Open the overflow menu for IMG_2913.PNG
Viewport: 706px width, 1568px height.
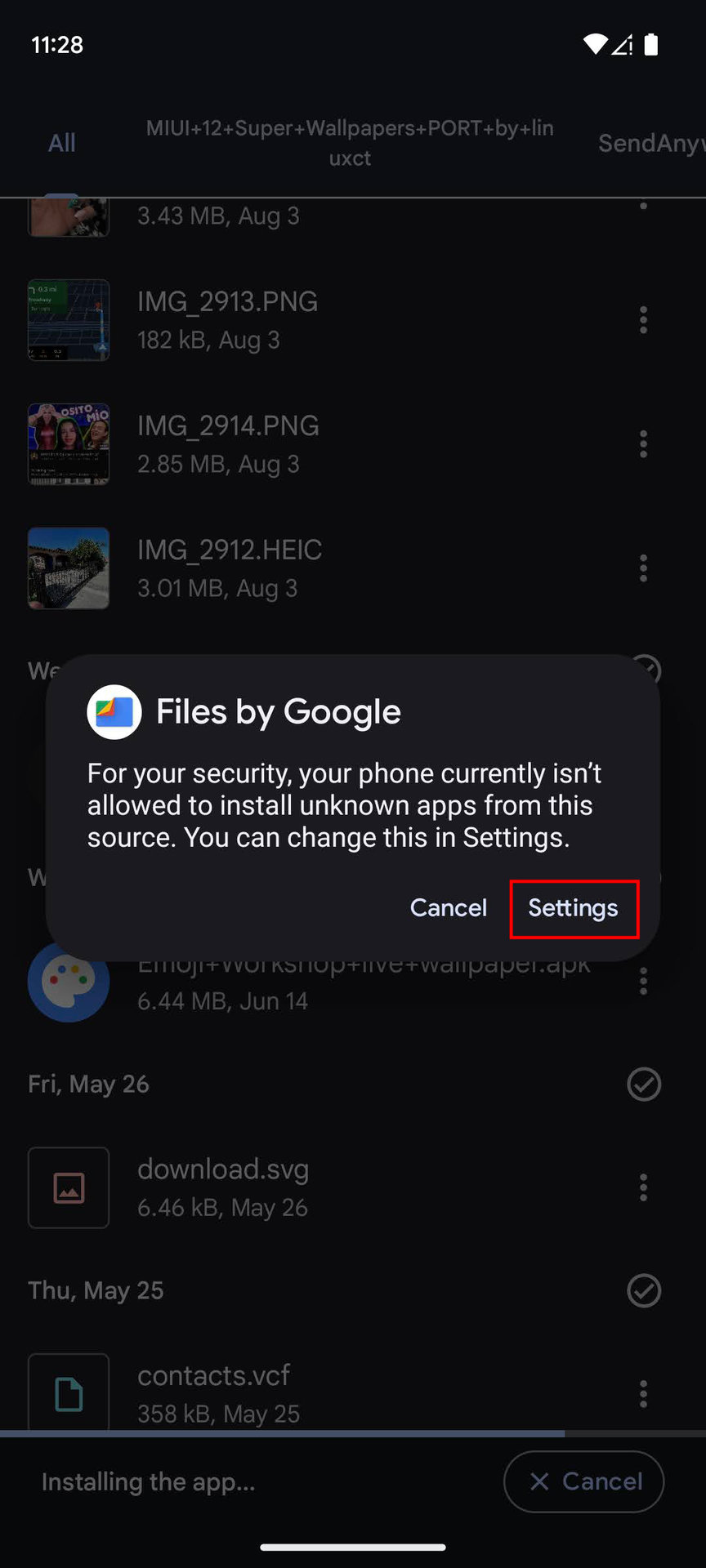pyautogui.click(x=643, y=320)
